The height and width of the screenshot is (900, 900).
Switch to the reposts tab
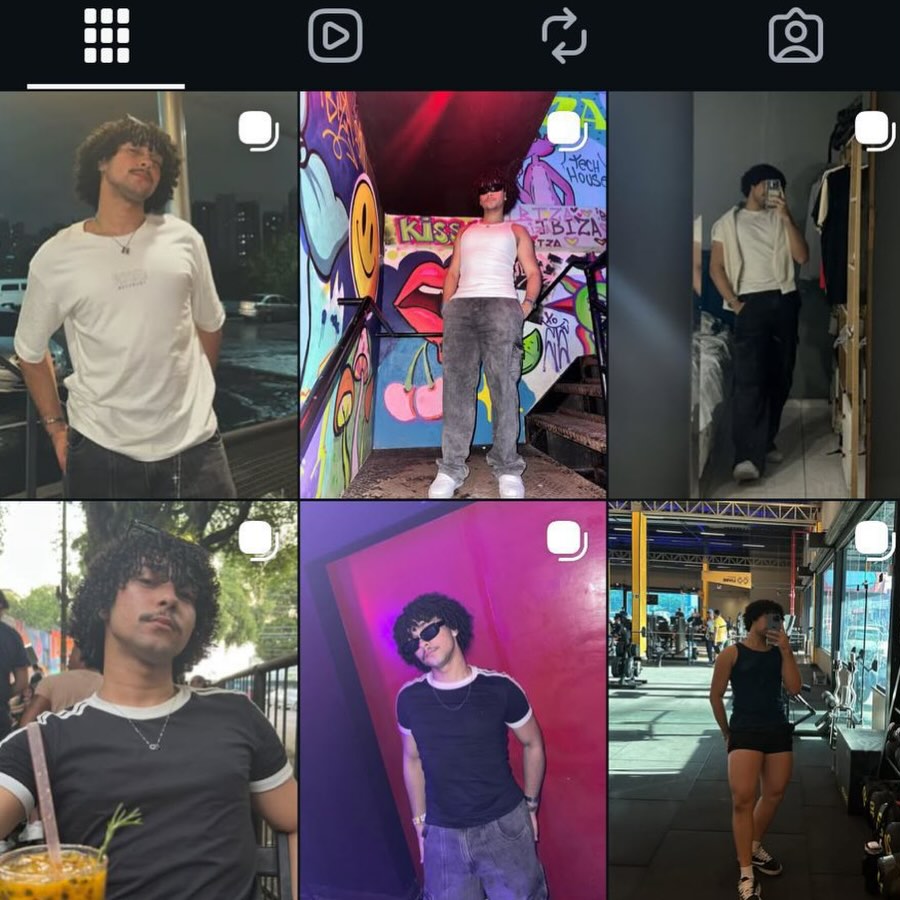click(564, 37)
